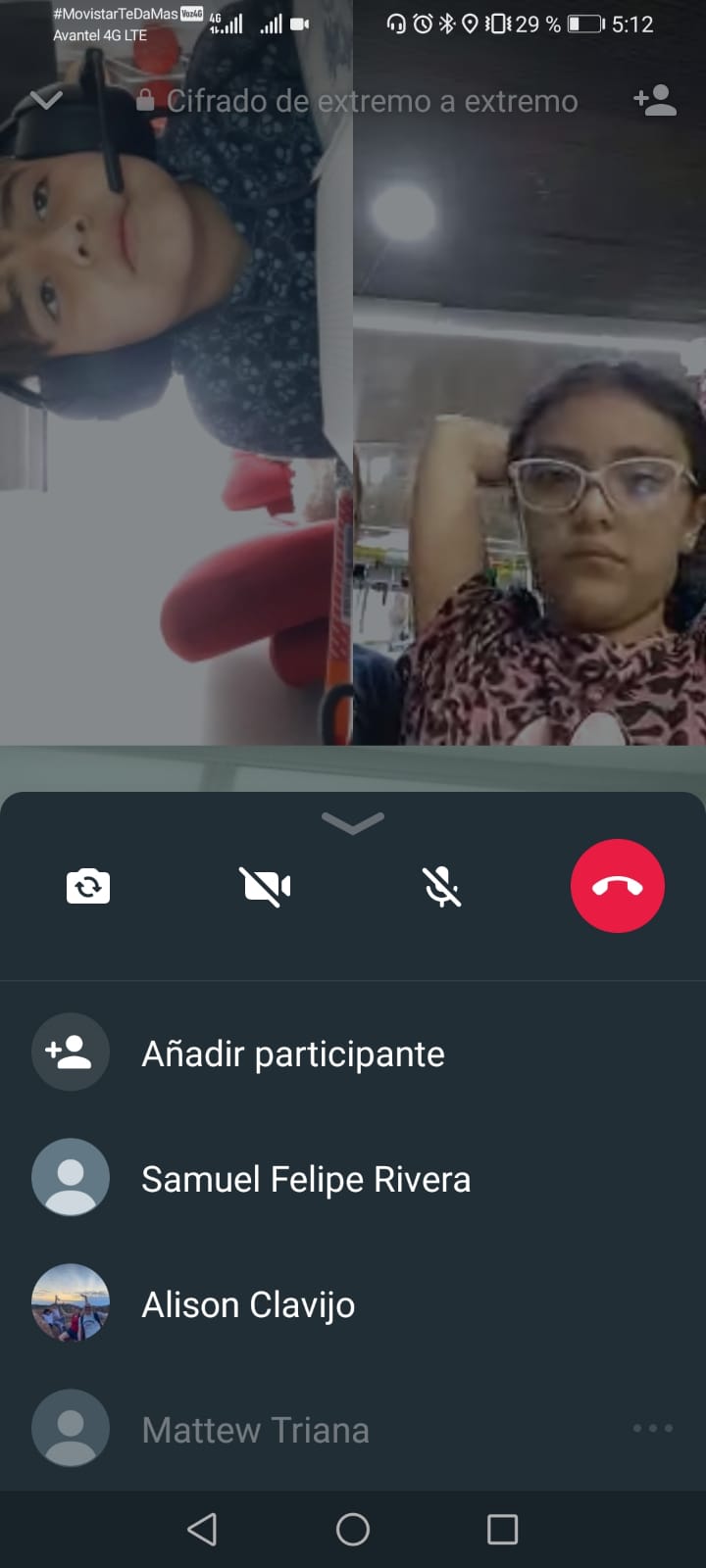Switch between front and rear camera
706x1568 pixels.
pos(88,886)
